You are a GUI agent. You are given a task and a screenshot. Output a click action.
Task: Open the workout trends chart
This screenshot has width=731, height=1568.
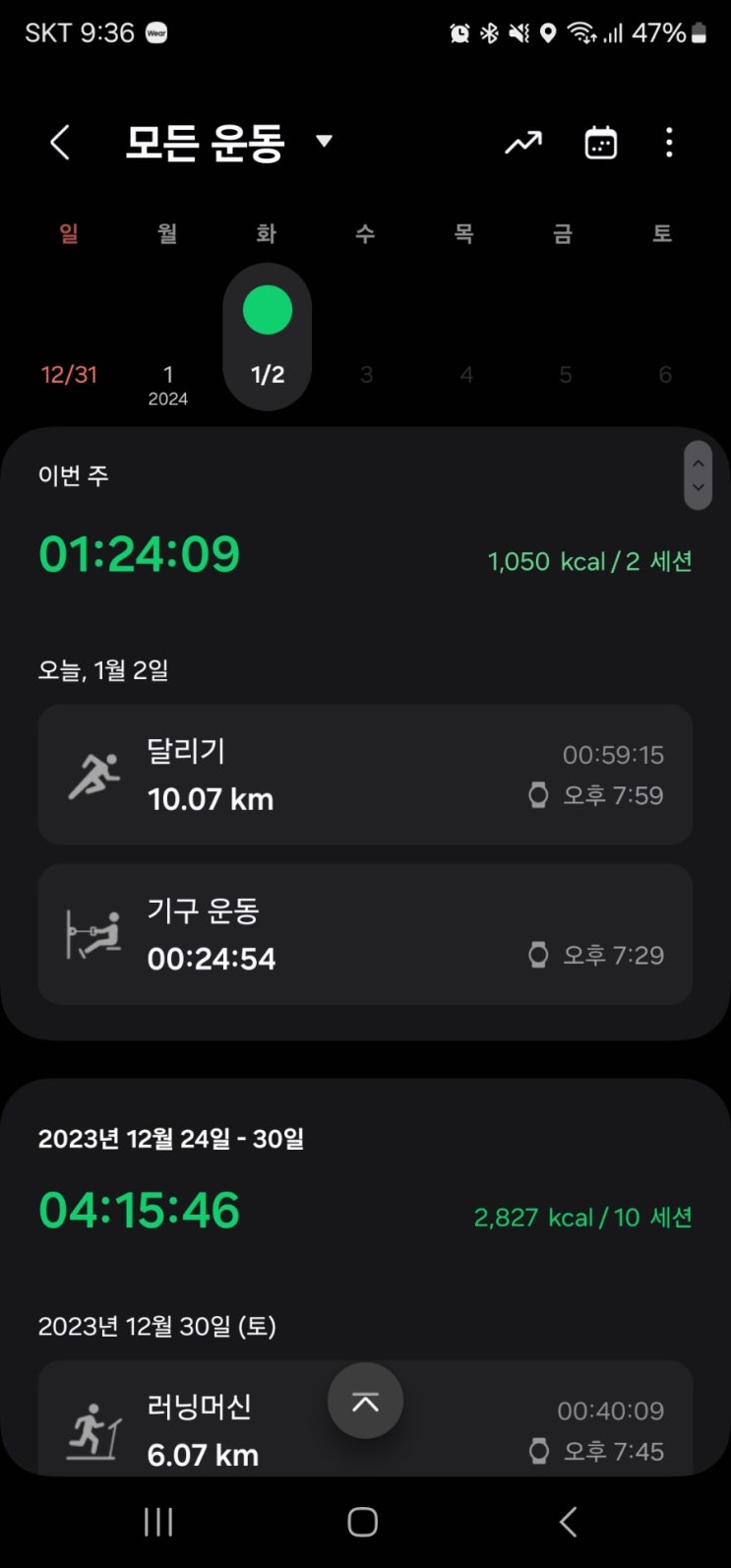[523, 144]
